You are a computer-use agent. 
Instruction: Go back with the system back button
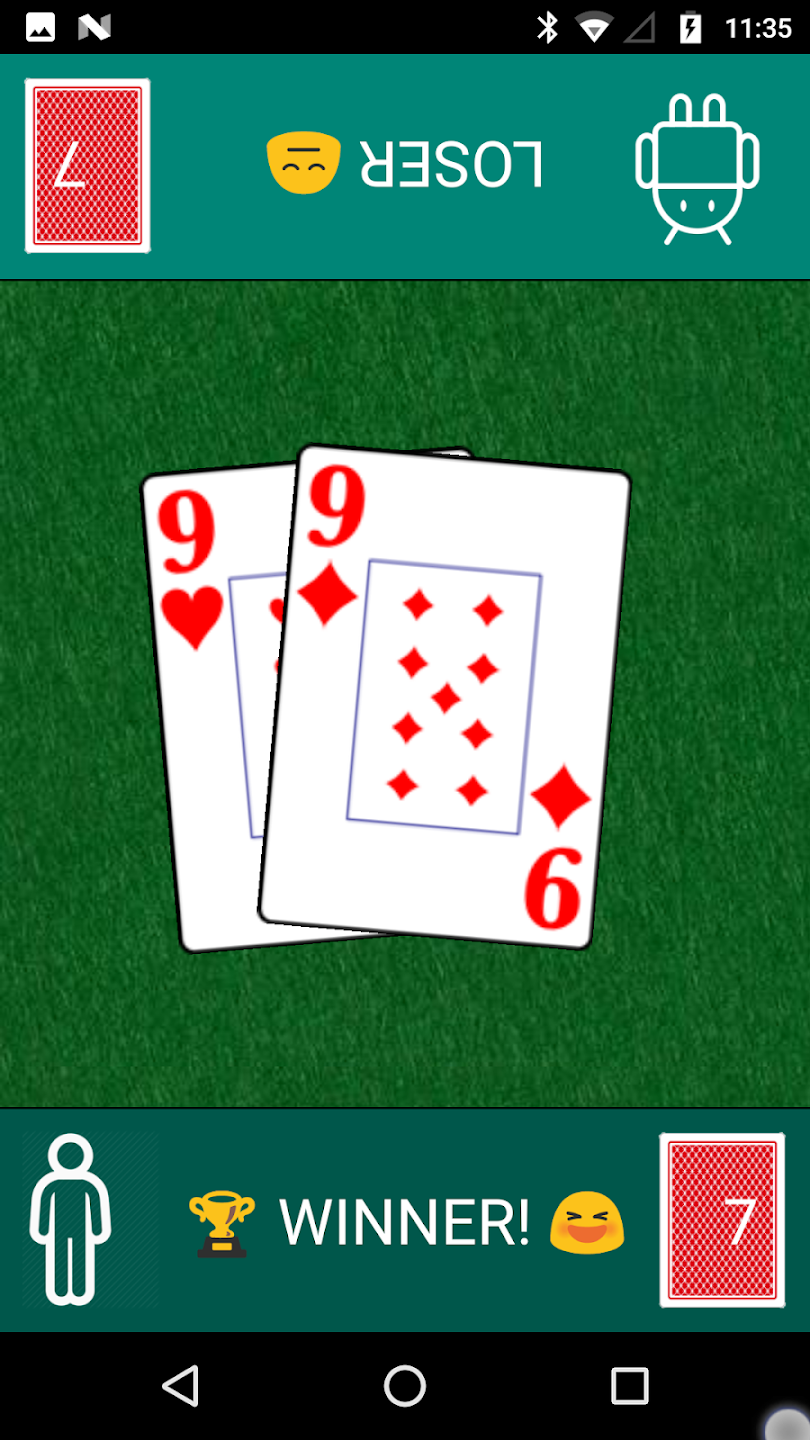(181, 1386)
